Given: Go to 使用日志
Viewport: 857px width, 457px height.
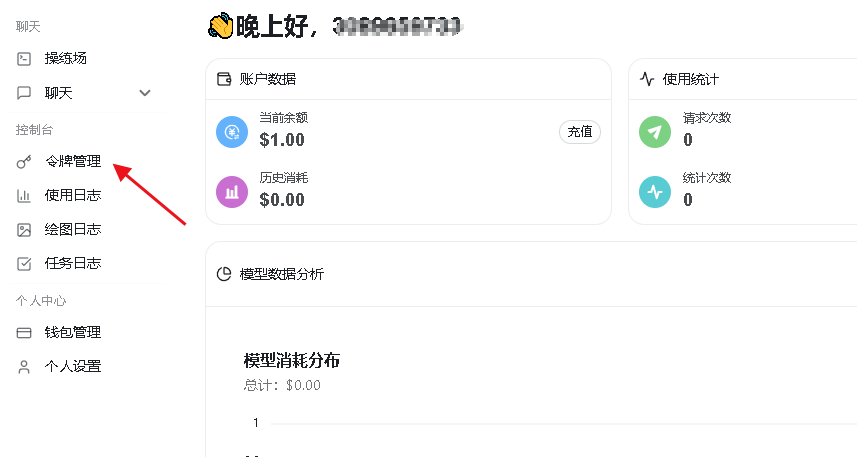Looking at the screenshot, I should click(x=72, y=195).
